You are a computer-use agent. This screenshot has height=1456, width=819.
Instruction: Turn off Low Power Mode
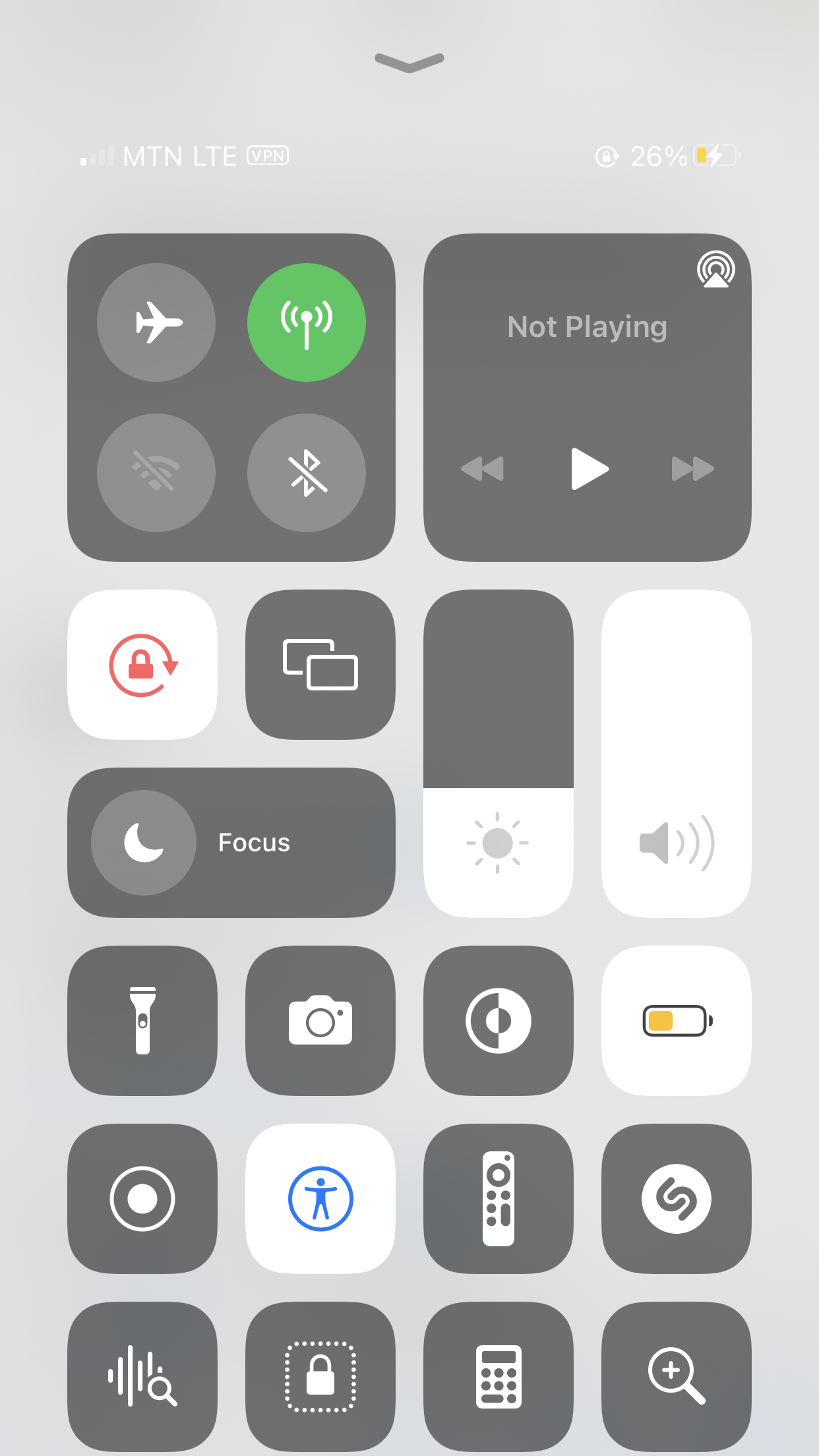pos(677,1021)
